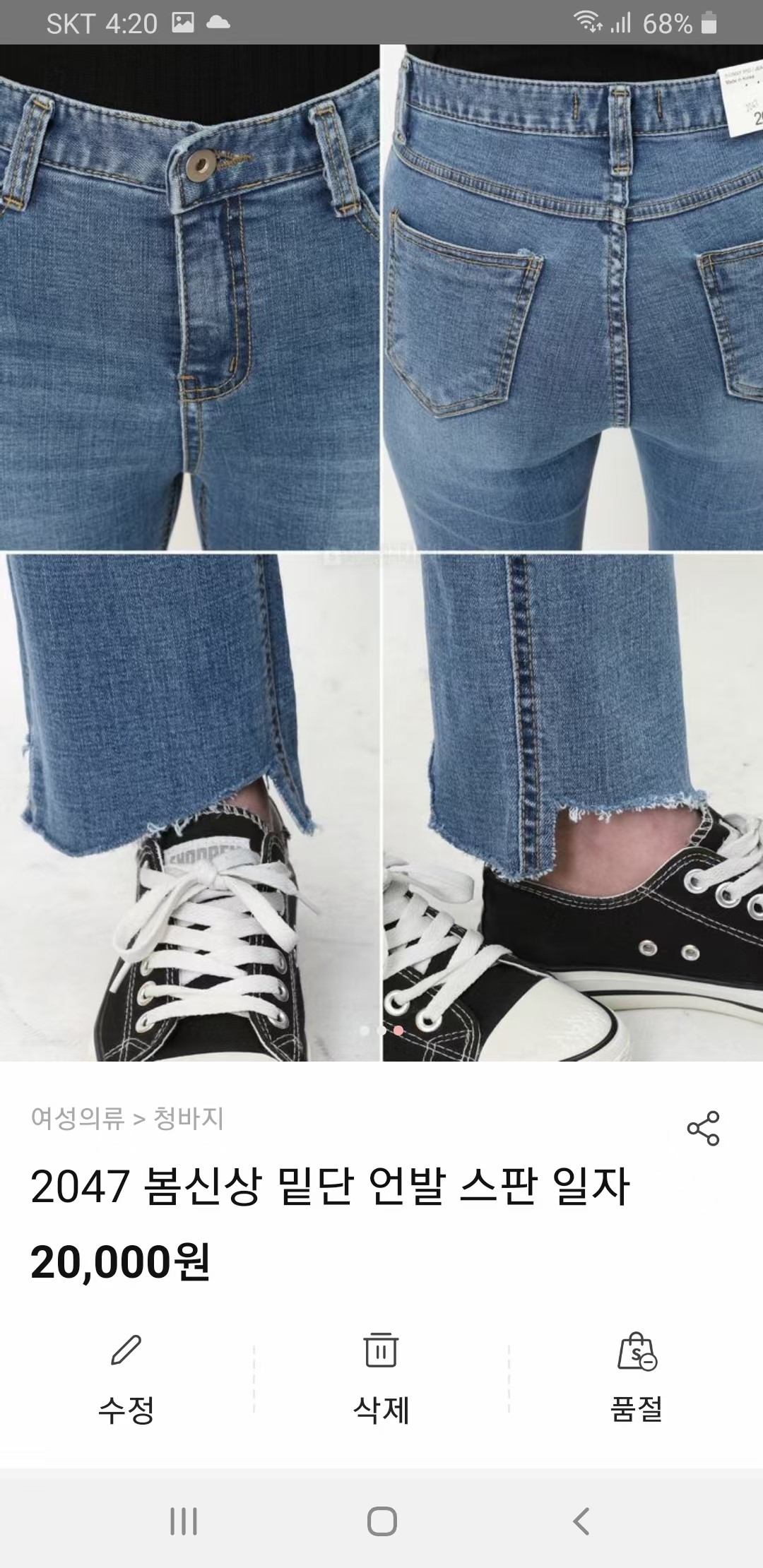The image size is (763, 1568).
Task: Mark the item as 품절 sold out
Action: click(x=637, y=1378)
